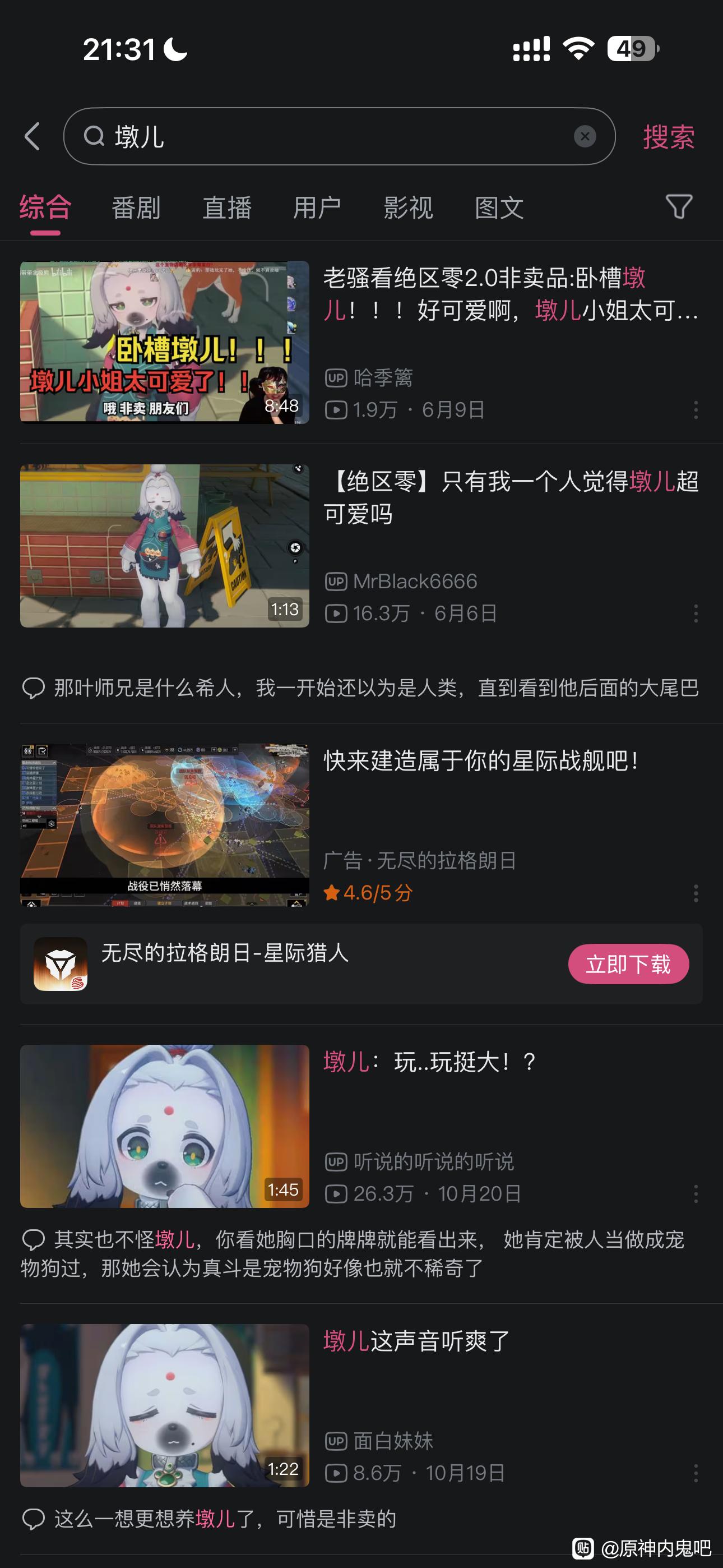Open more options for 面白妹妹's video

(696, 1473)
